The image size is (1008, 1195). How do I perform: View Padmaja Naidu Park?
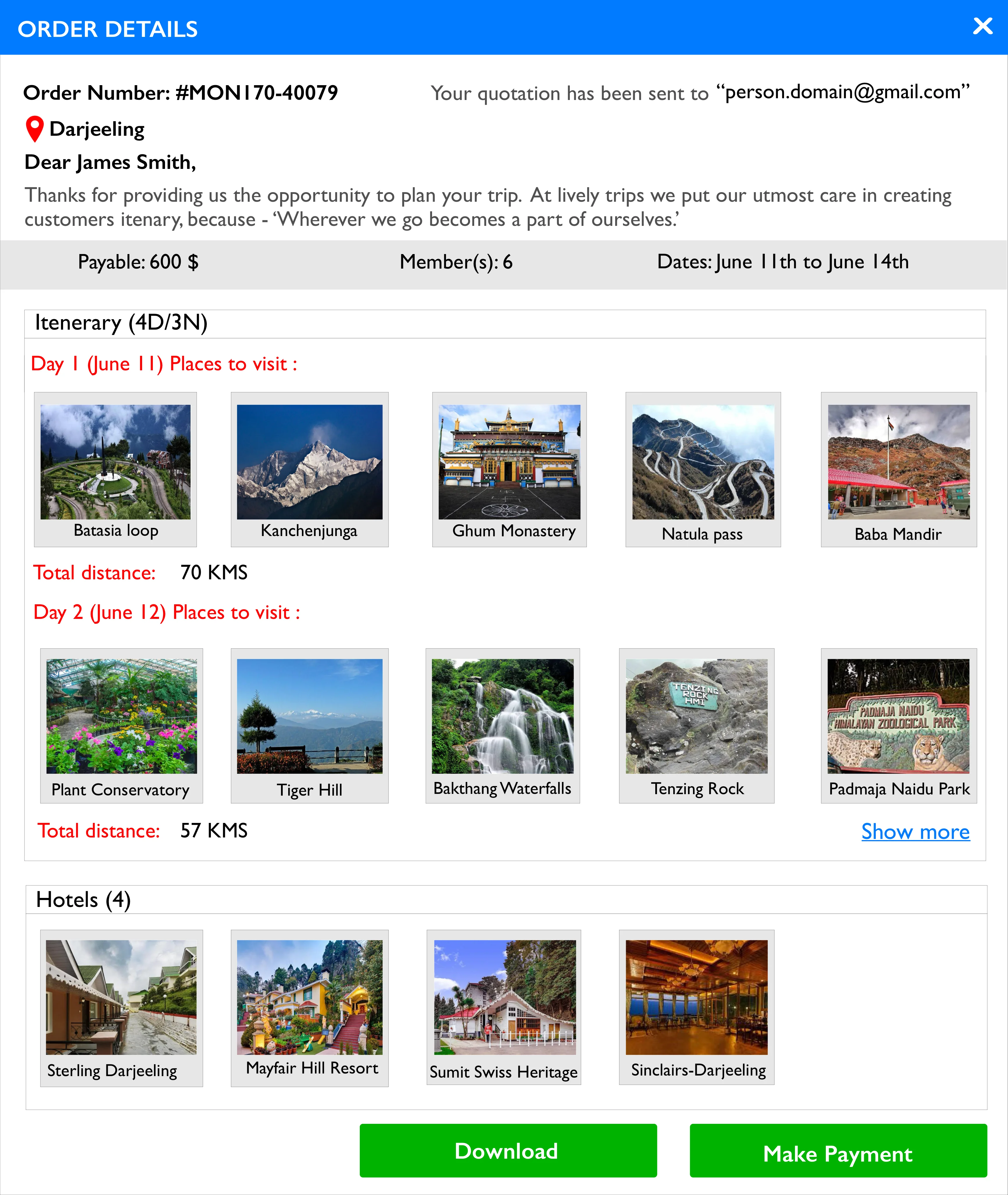898,725
